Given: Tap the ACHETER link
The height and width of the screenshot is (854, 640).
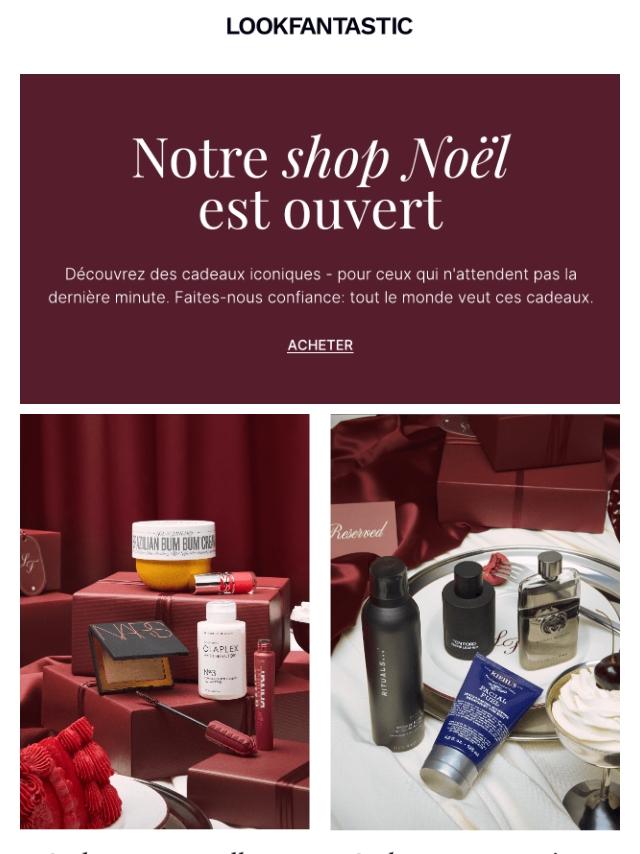Looking at the screenshot, I should coord(320,345).
